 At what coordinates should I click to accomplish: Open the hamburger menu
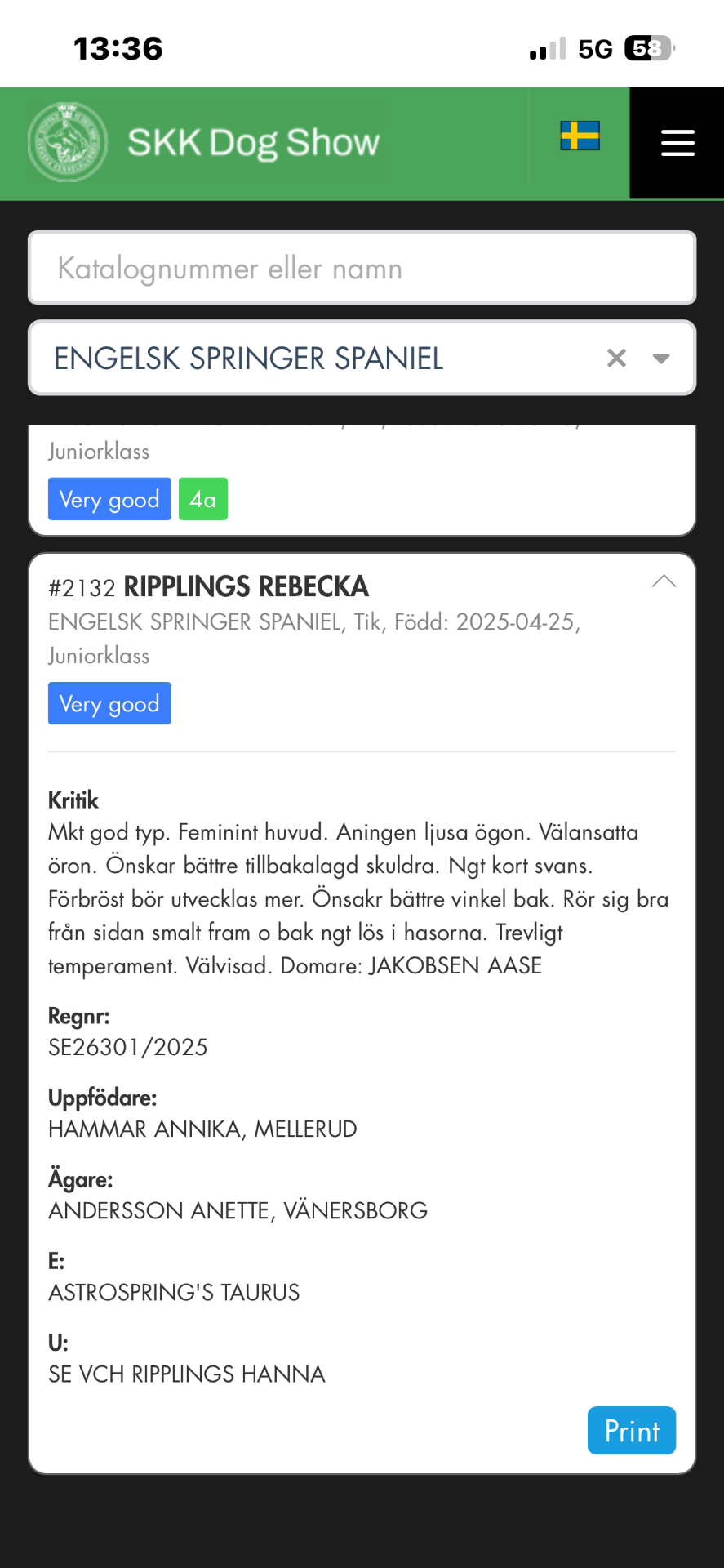click(677, 143)
